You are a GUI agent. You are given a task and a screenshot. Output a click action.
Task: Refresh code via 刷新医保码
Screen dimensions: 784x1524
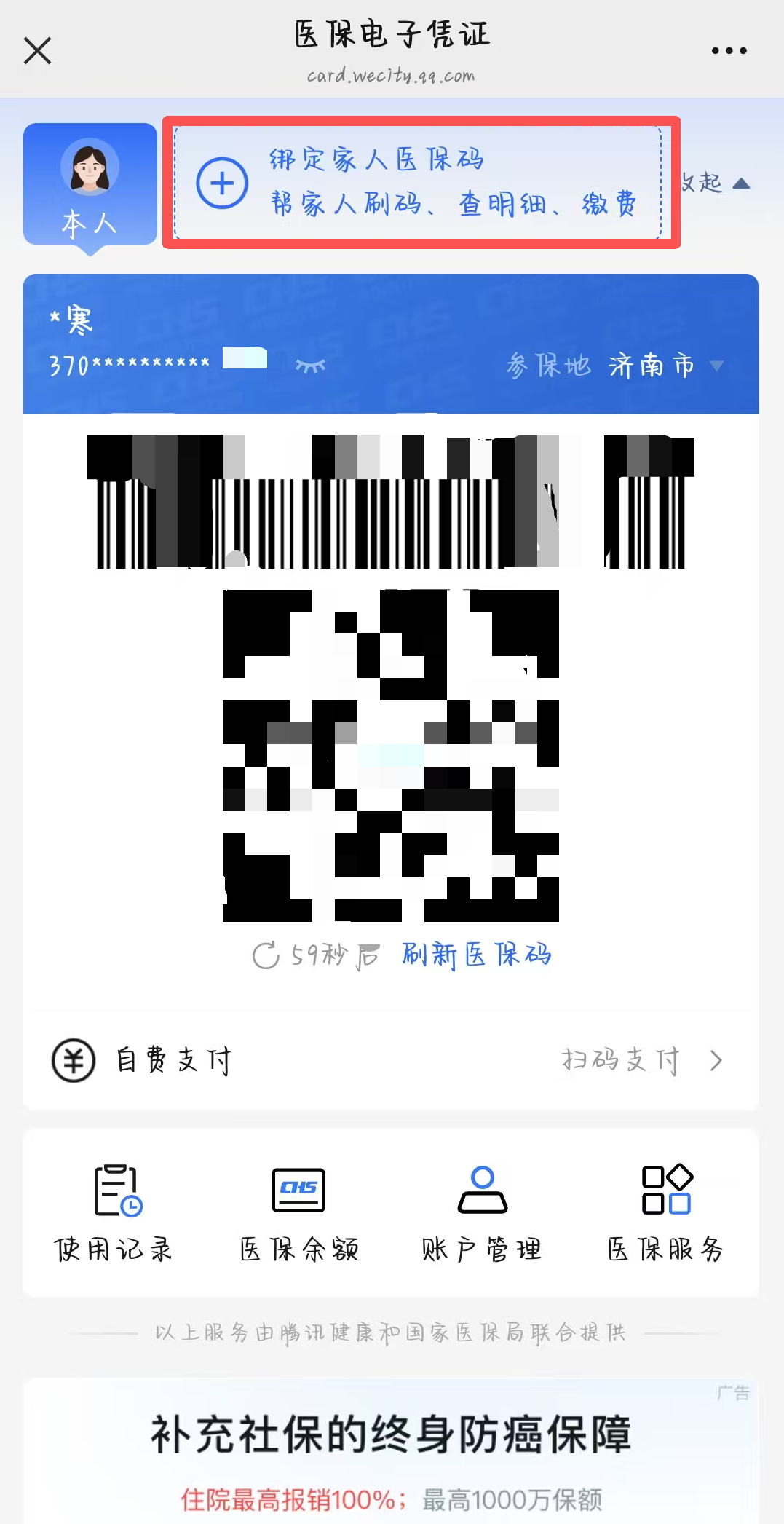(477, 955)
